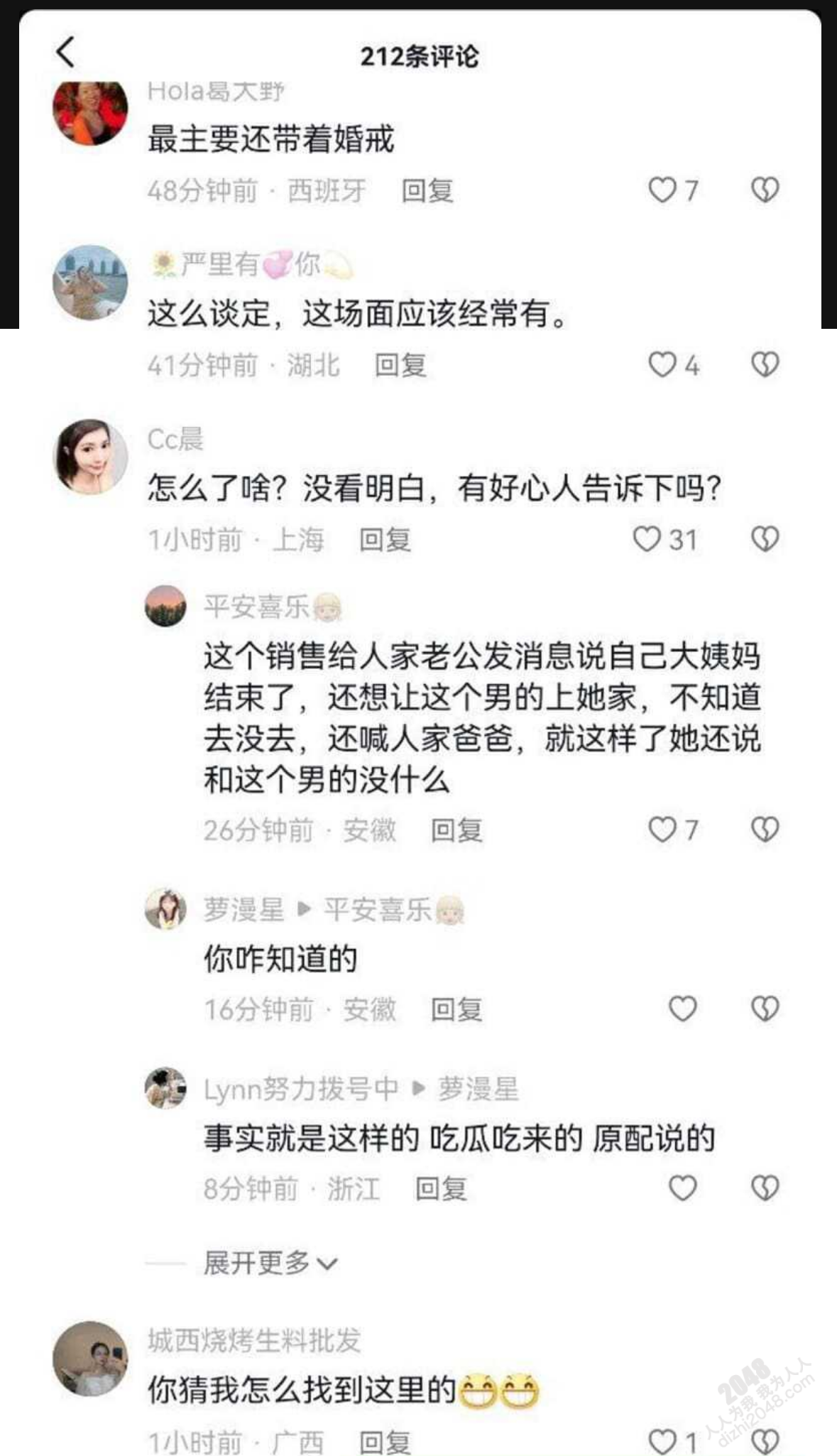Dislike Hola葛大野's comment about the wedding ring
Screen dimensions: 837x1456
coord(765,190)
